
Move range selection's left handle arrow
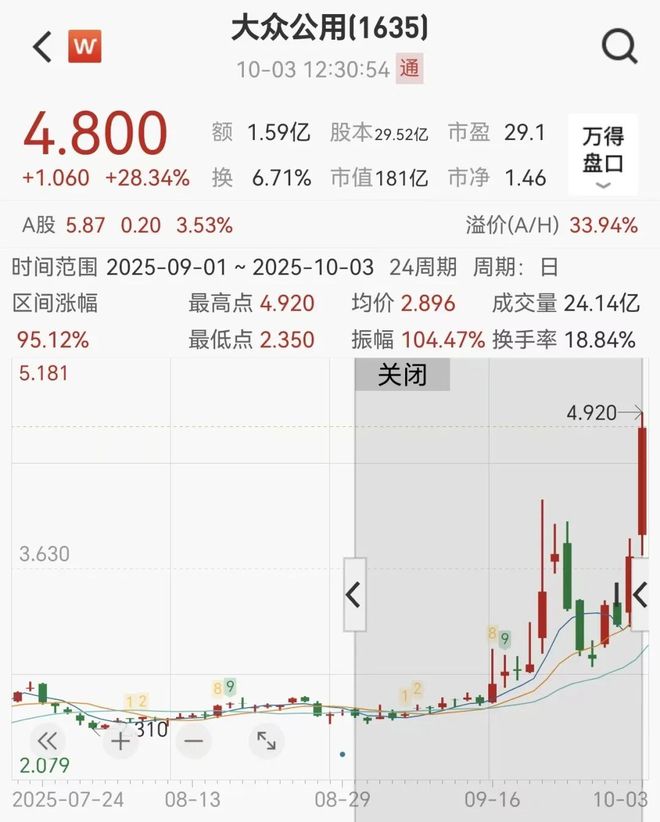click(x=354, y=595)
